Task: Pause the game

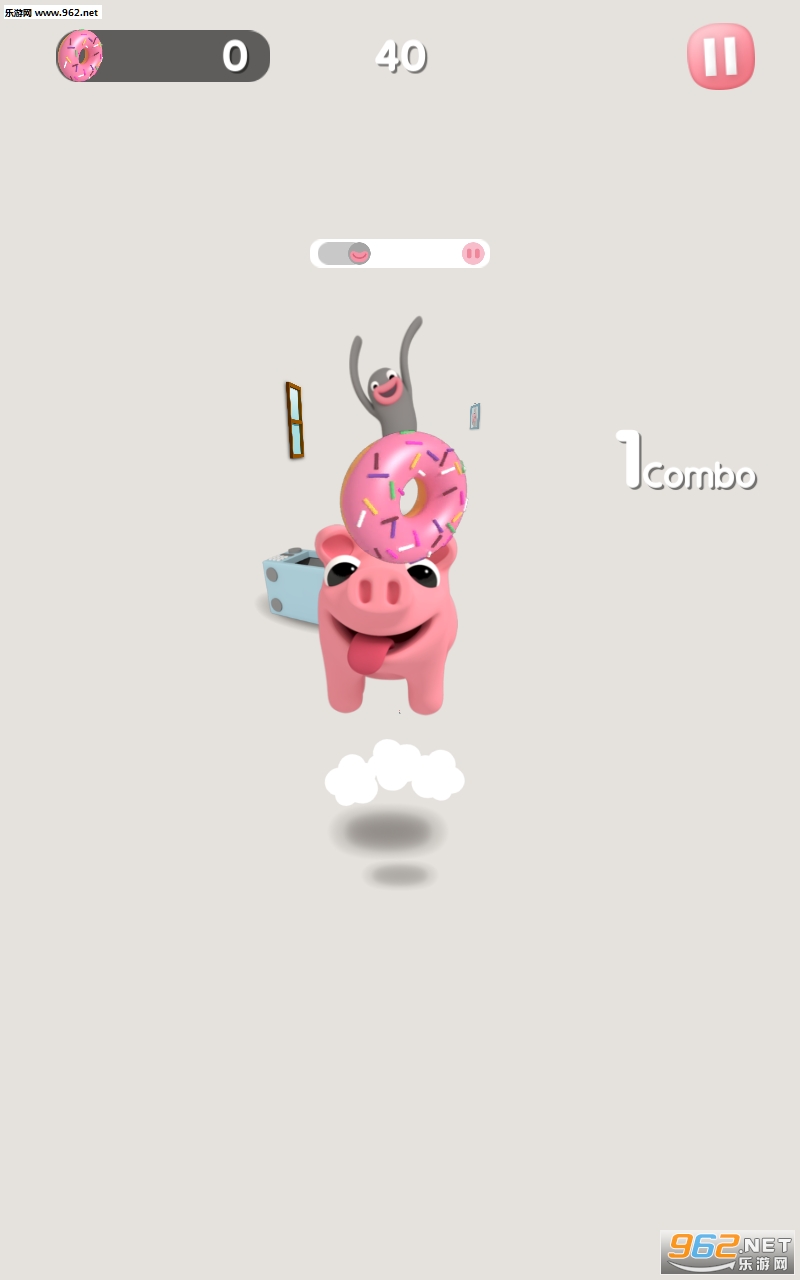Action: (x=720, y=56)
